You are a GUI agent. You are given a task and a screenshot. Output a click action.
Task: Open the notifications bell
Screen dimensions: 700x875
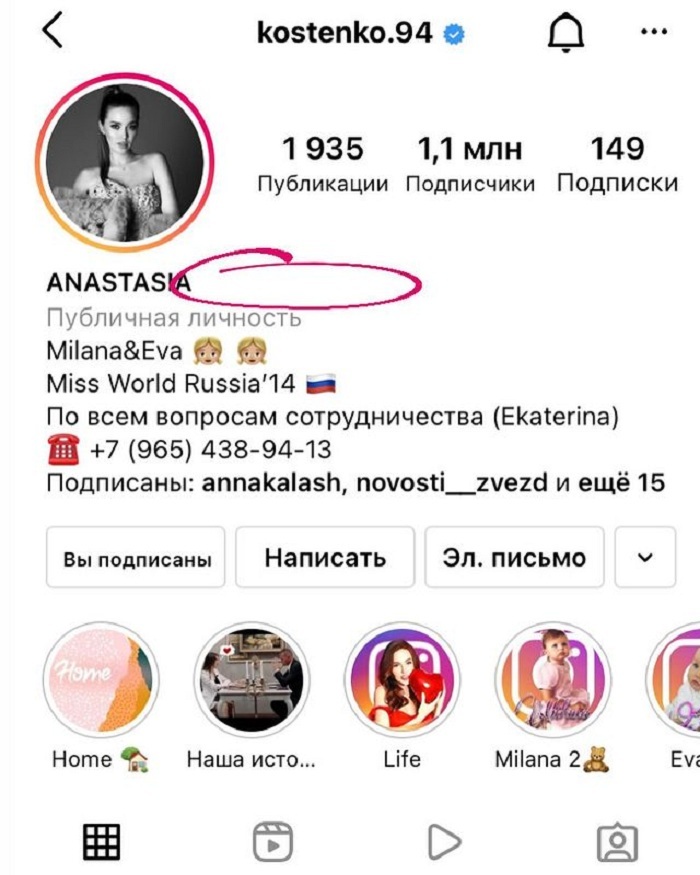click(566, 34)
